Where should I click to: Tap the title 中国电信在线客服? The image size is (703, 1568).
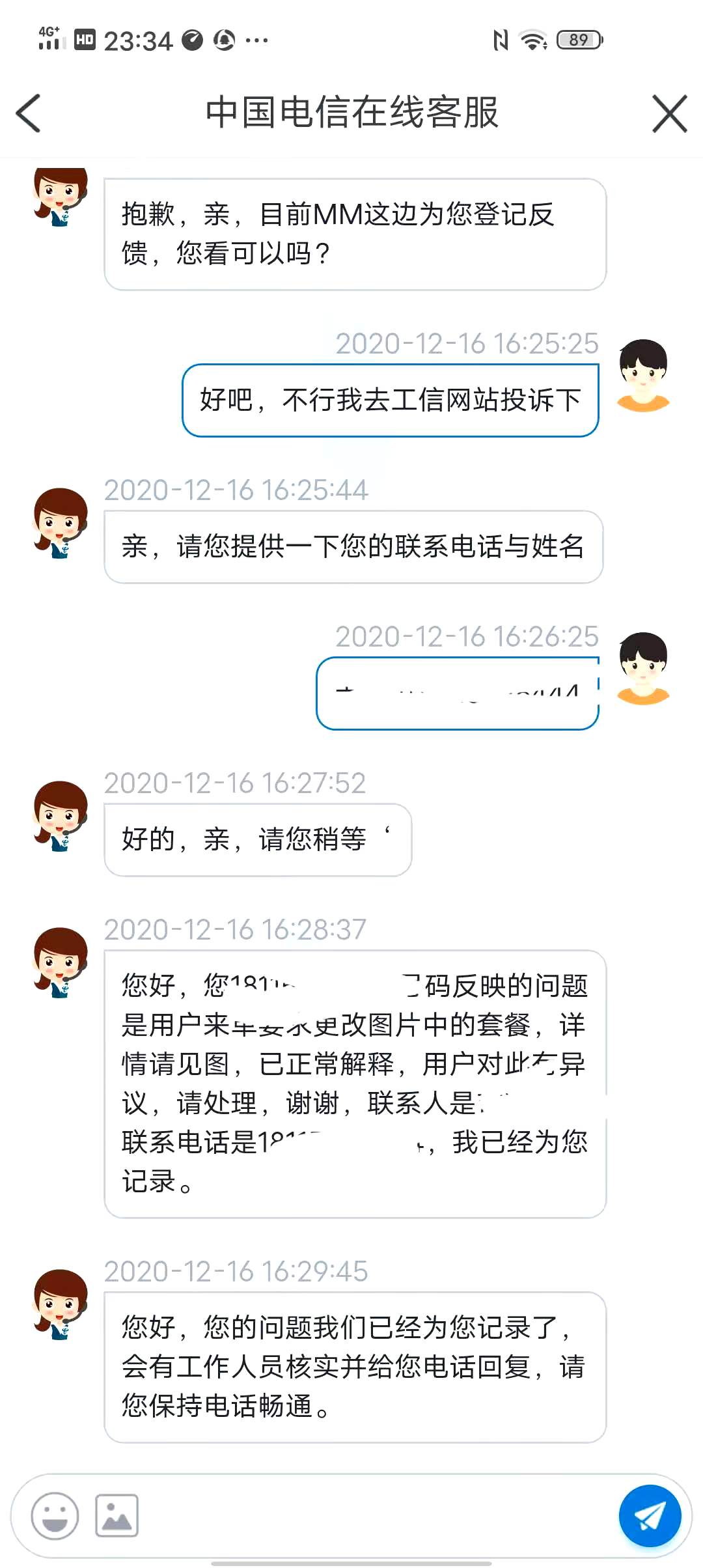pos(351,112)
